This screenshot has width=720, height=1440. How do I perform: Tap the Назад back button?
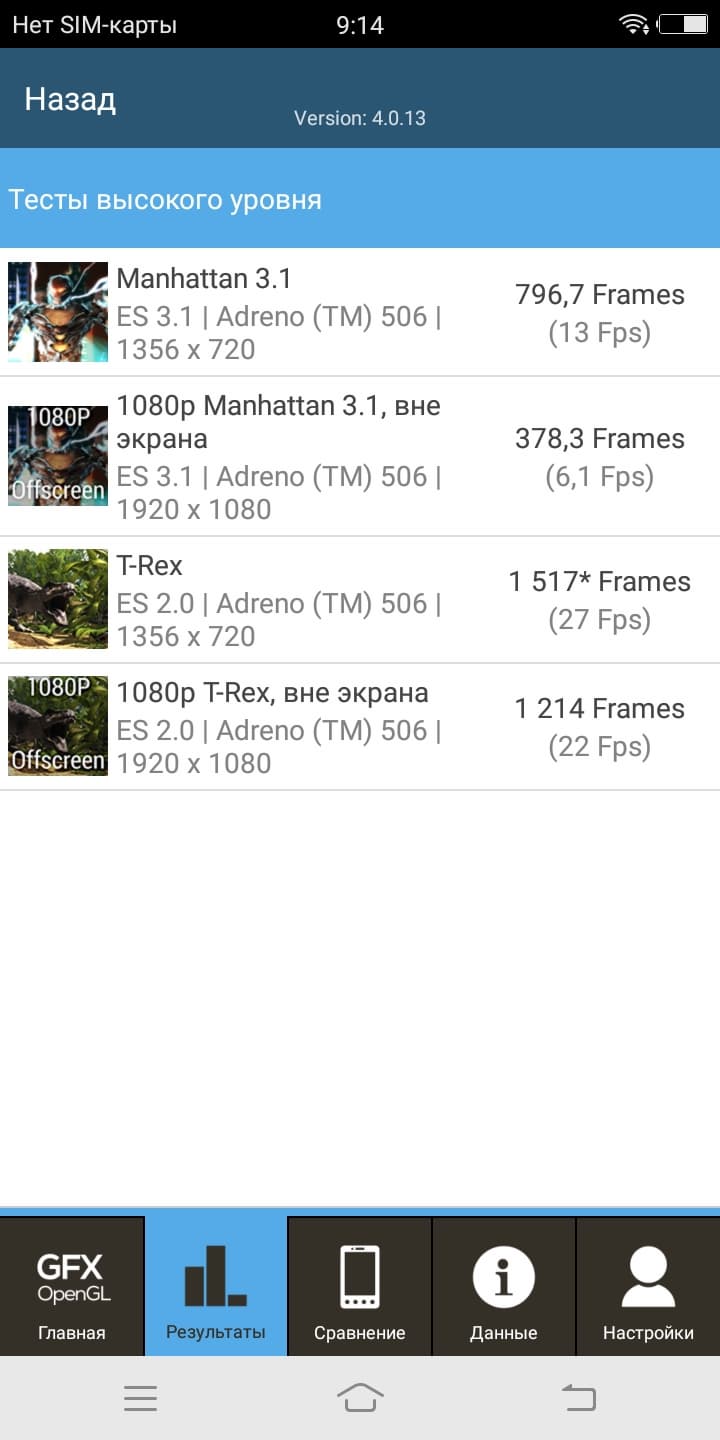point(70,100)
